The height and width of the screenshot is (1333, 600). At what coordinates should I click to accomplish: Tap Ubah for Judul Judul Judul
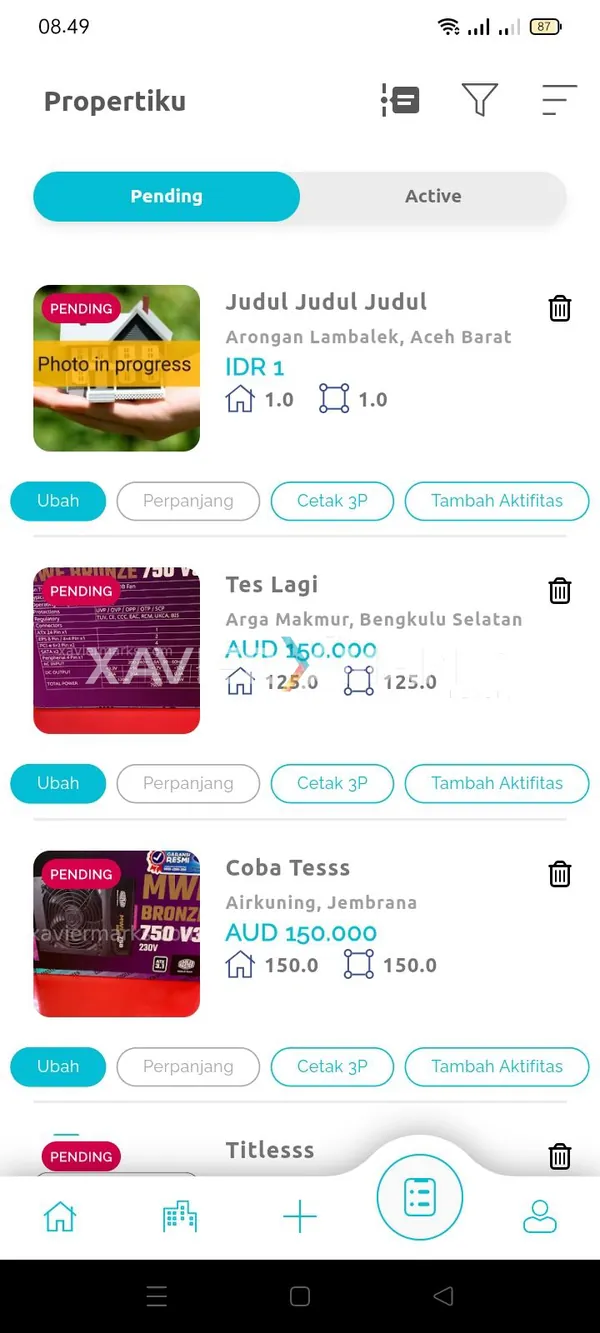pos(58,501)
